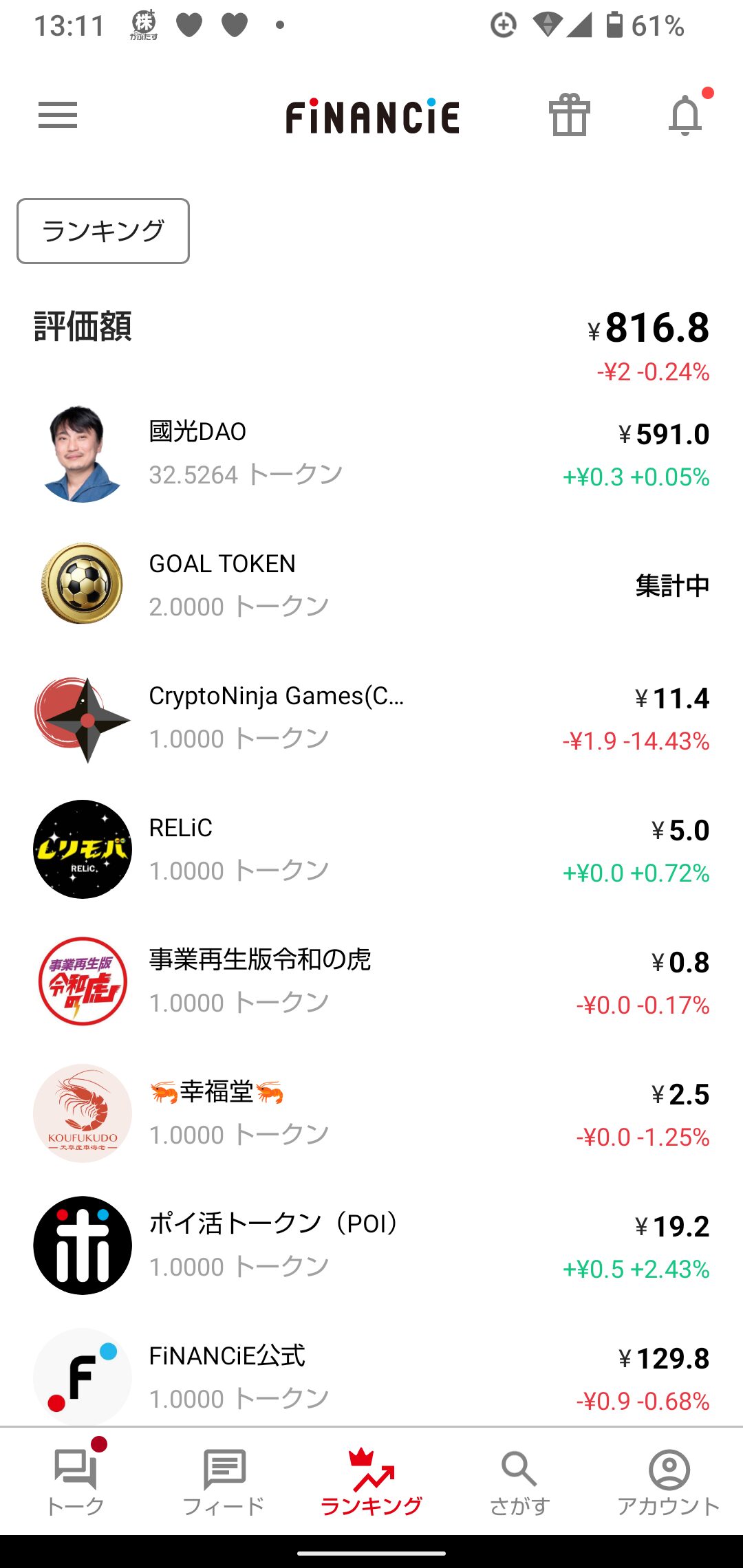Switch to the トーク tab
The width and height of the screenshot is (743, 1568).
76,1482
